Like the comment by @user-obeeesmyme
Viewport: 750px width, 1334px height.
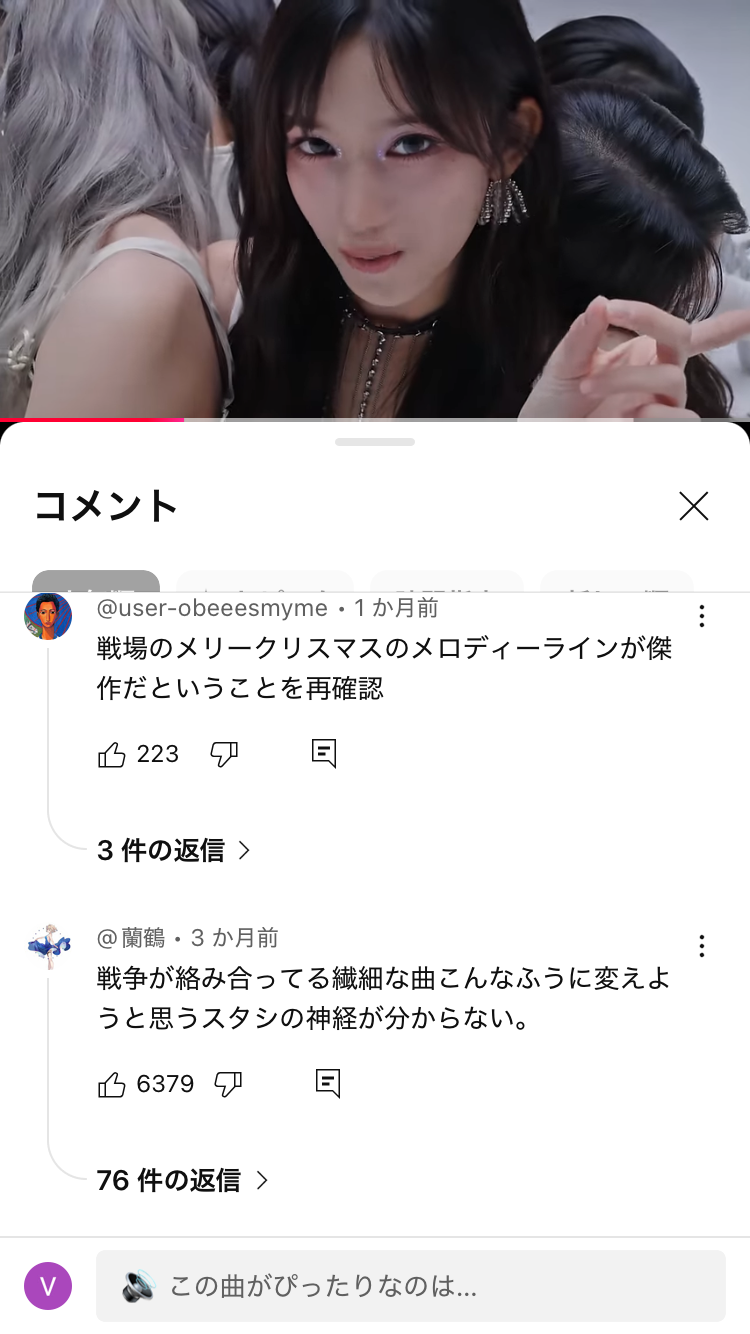tap(112, 754)
